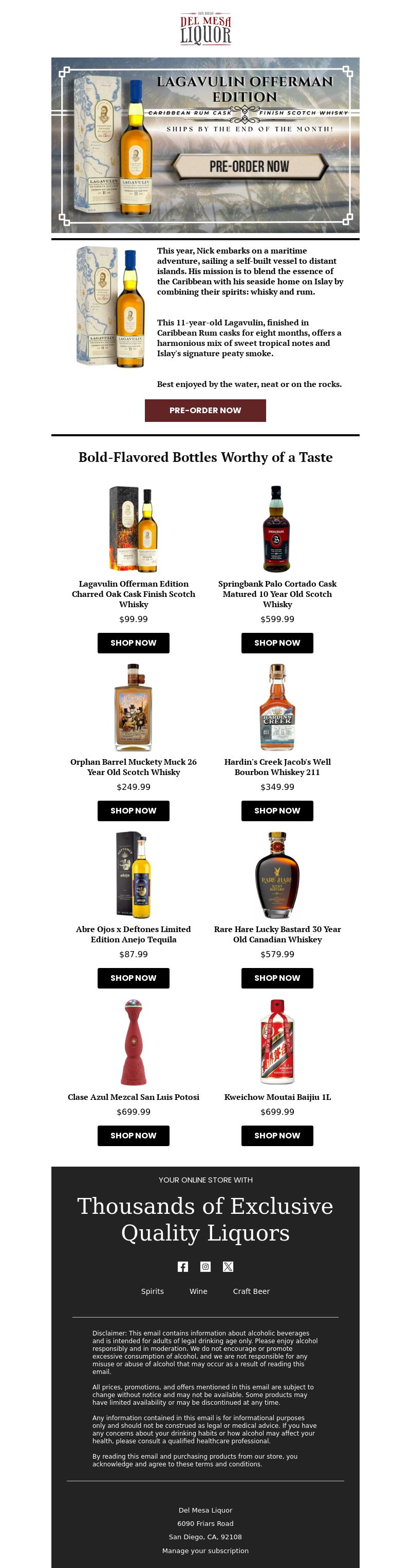
Task: Open Manage your subscription
Action: [x=205, y=1551]
